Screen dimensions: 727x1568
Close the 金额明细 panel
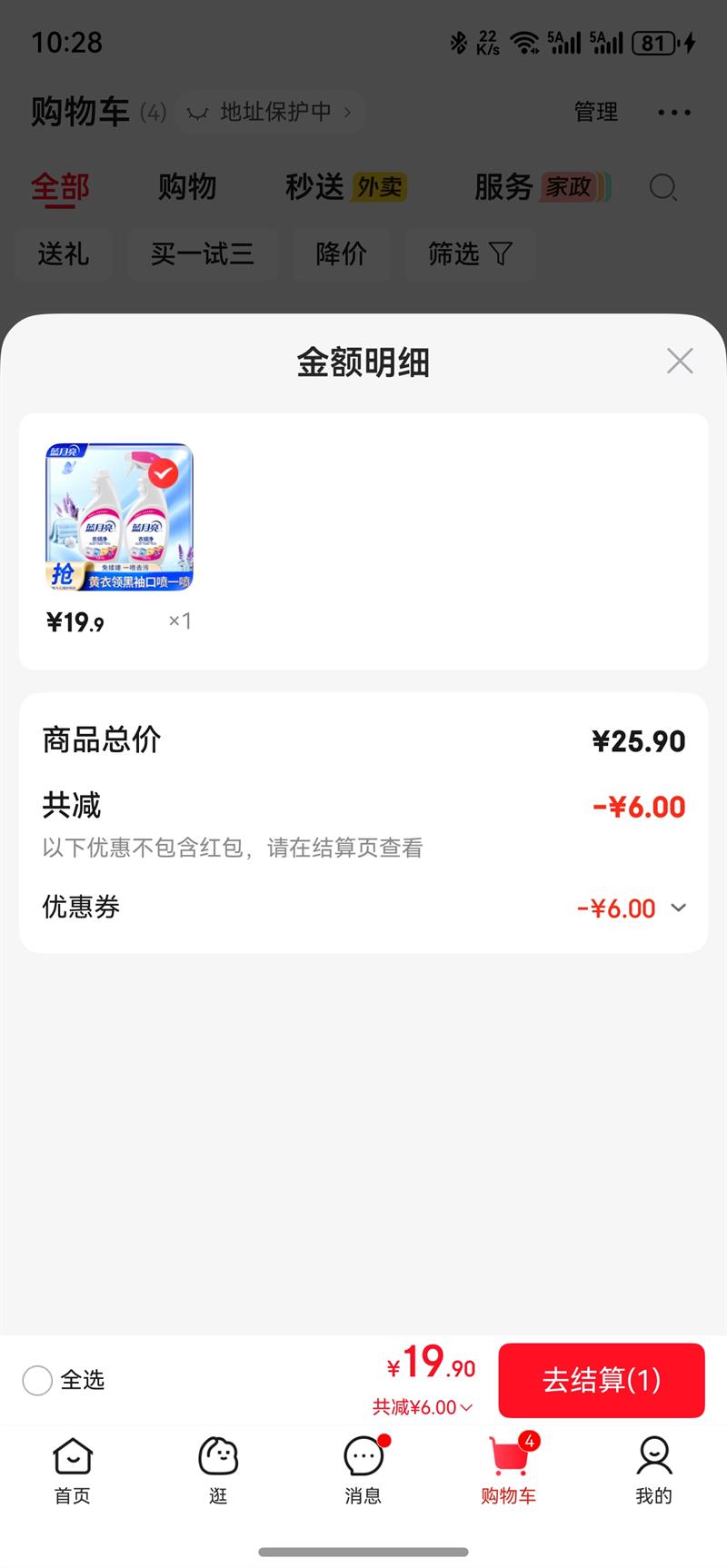point(680,362)
